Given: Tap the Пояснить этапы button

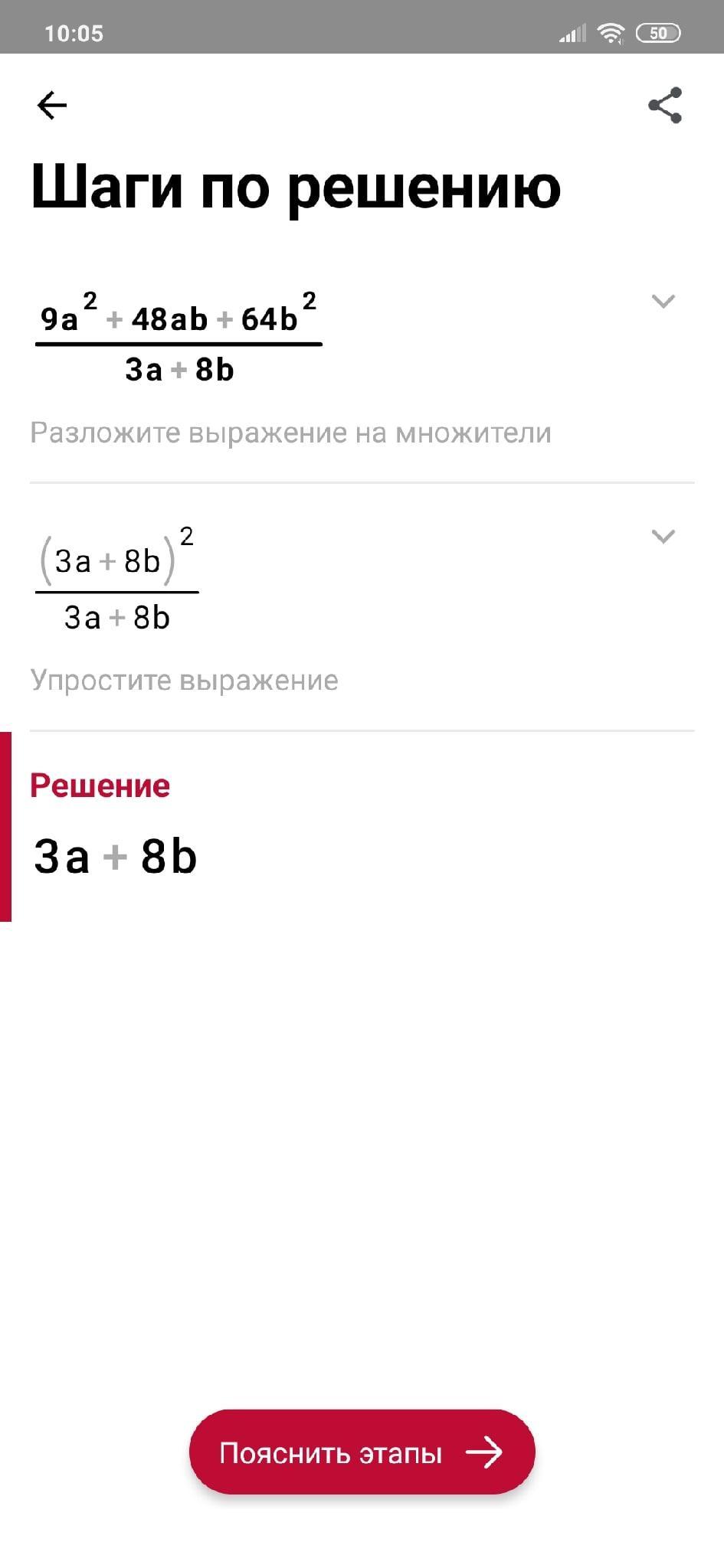Looking at the screenshot, I should coord(362,1452).
